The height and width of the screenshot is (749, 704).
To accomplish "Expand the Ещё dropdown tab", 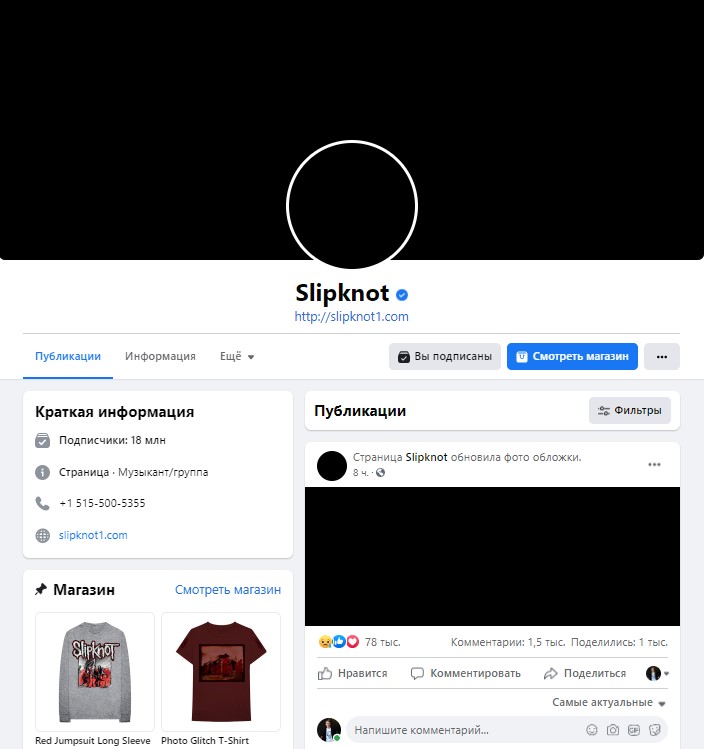I will point(237,356).
